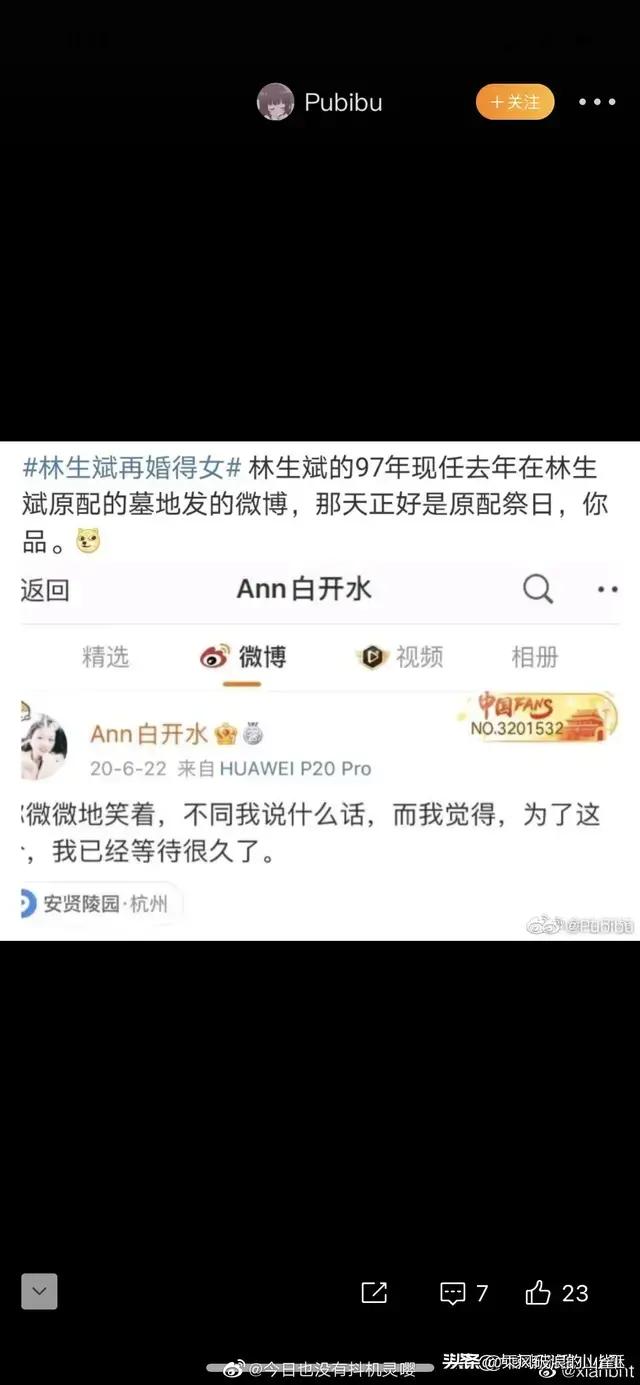Open the comments with 7 replies
This screenshot has height=1385, width=640.
(x=464, y=1293)
